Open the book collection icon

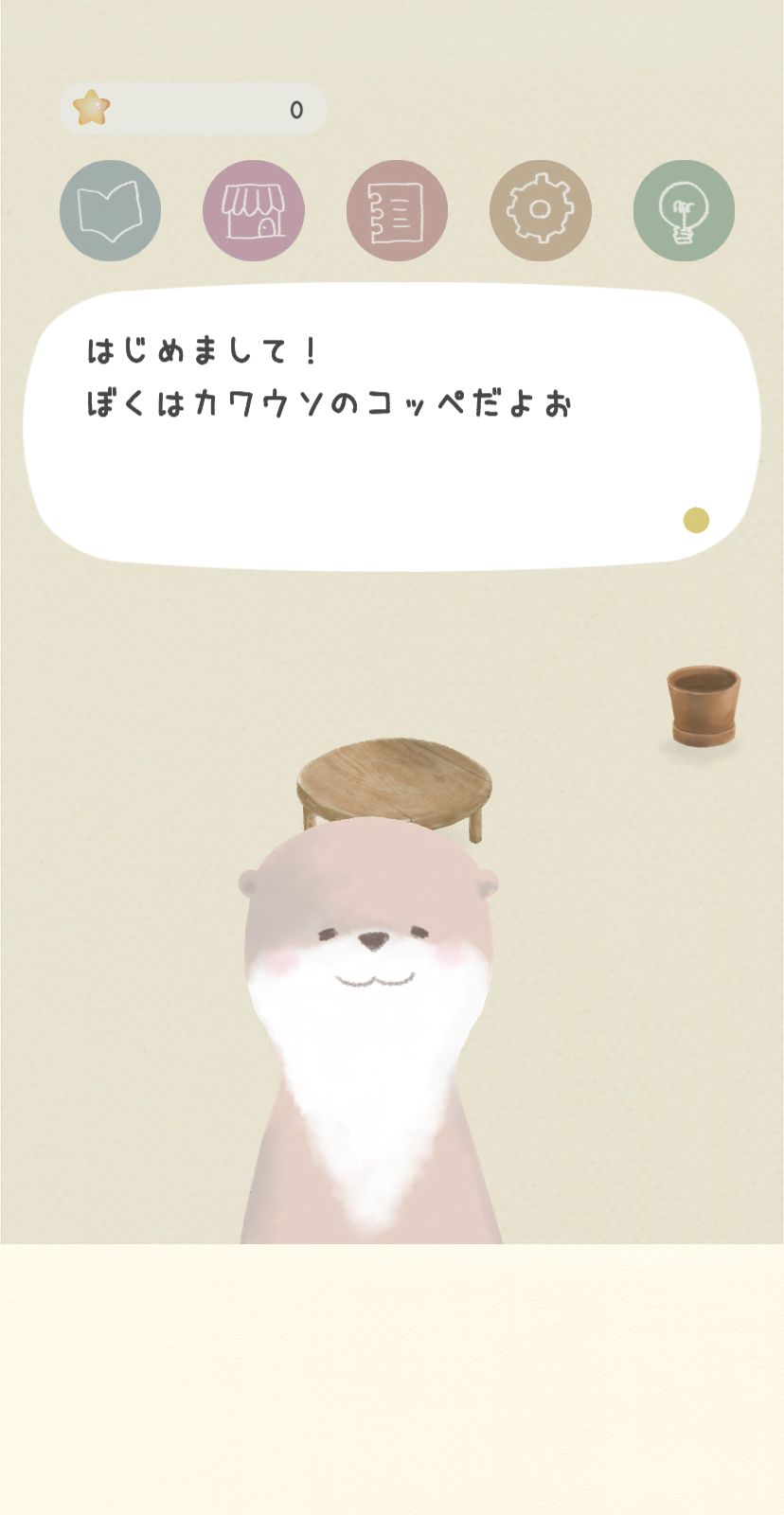[110, 210]
